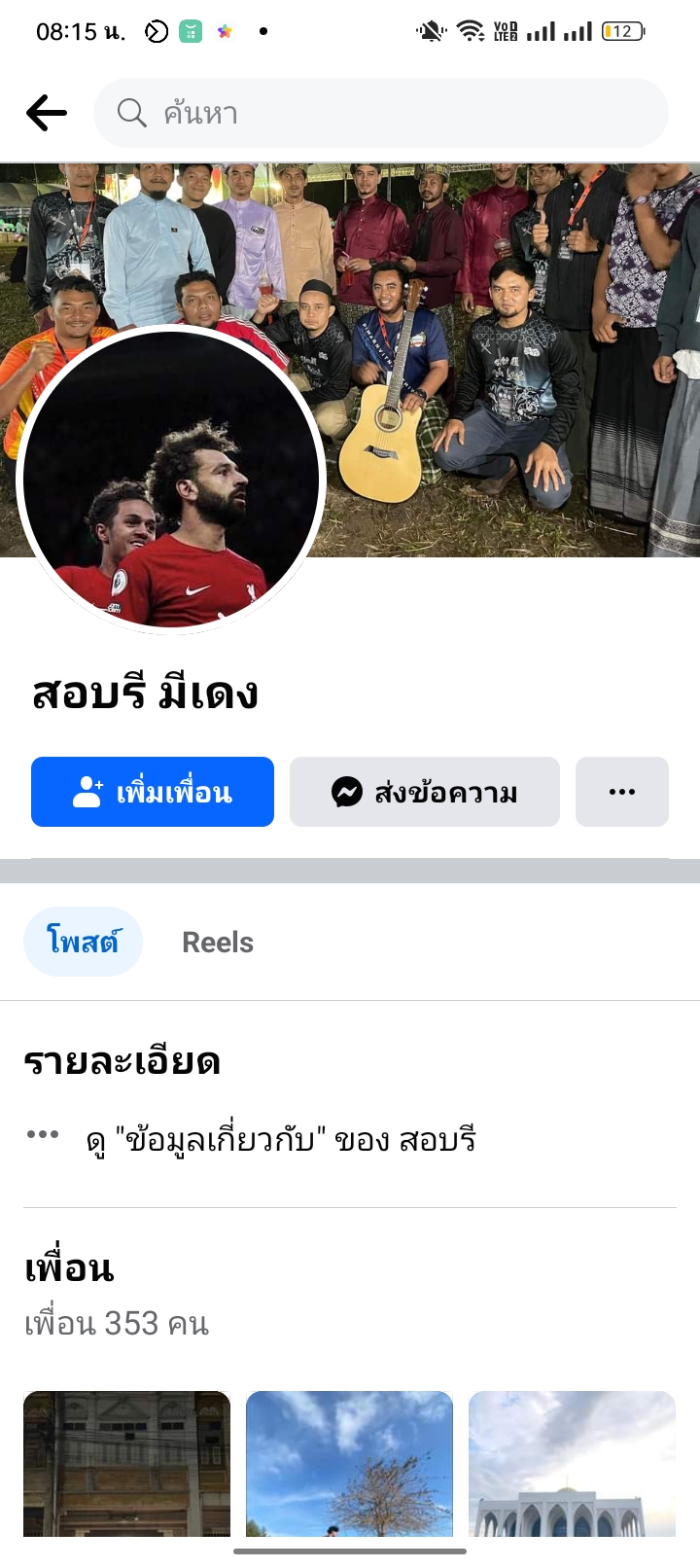This screenshot has height=1568, width=700.
Task: Switch to the โพสต์ tab
Action: [x=83, y=942]
